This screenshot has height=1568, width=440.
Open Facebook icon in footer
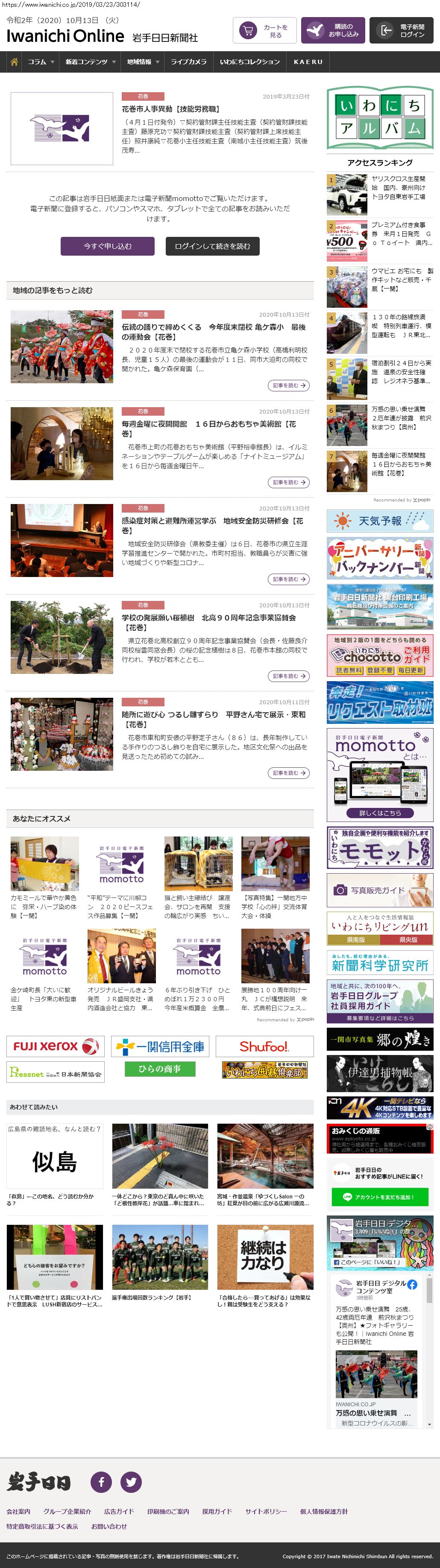101,1481
